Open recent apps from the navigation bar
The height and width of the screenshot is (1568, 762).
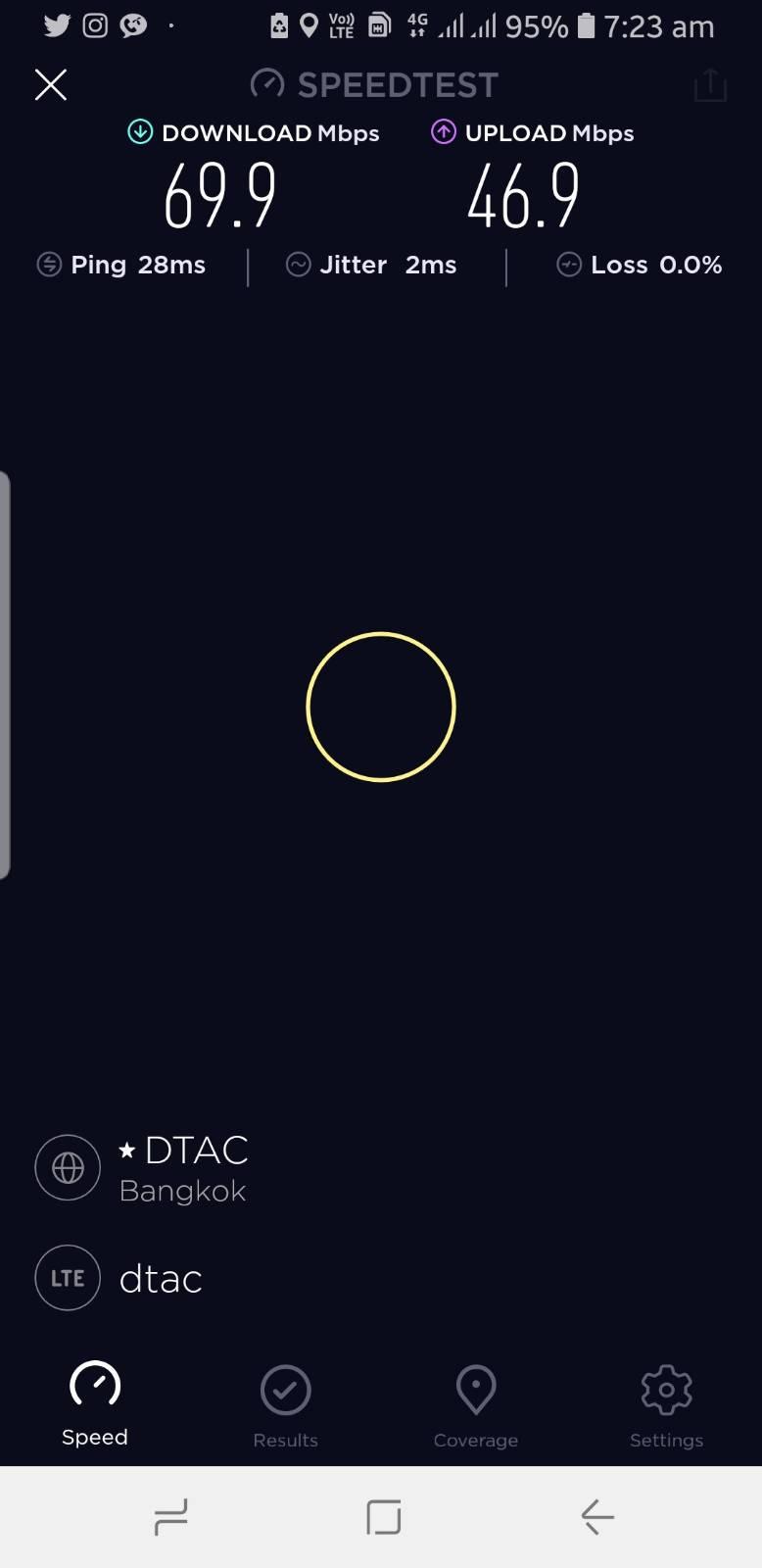pyautogui.click(x=171, y=1516)
